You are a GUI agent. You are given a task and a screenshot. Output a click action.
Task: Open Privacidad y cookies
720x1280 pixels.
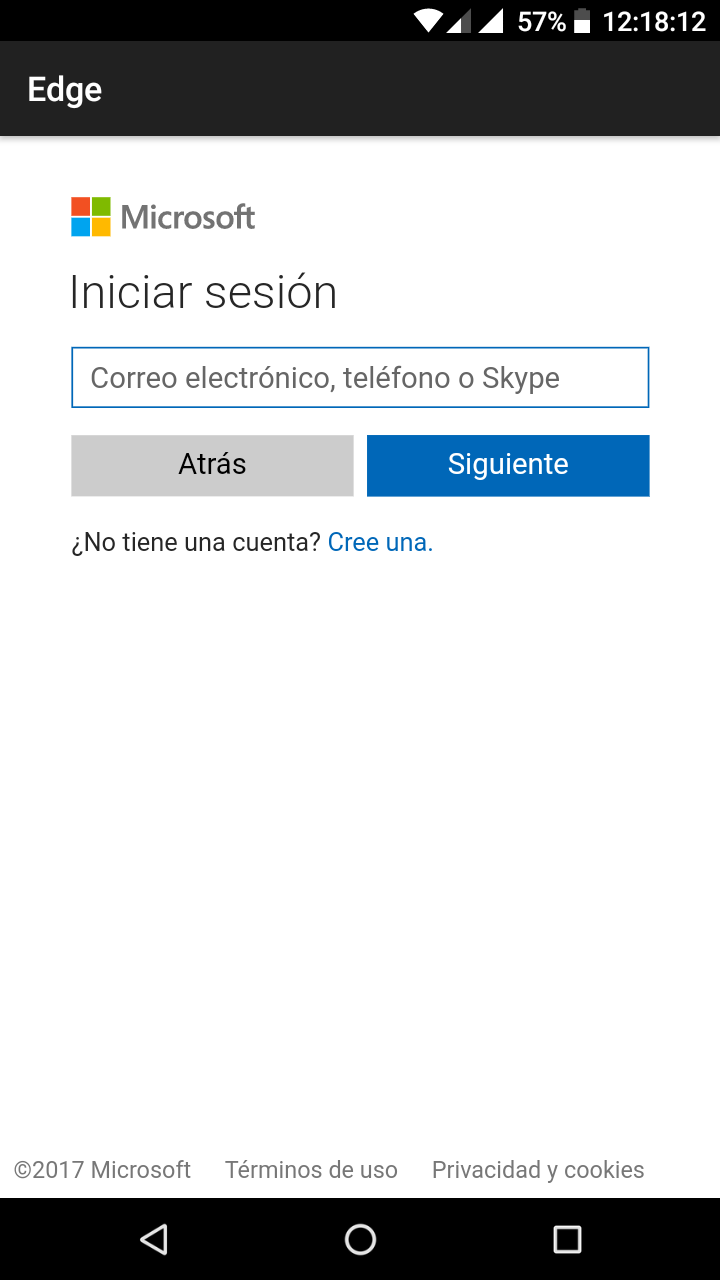click(538, 1169)
